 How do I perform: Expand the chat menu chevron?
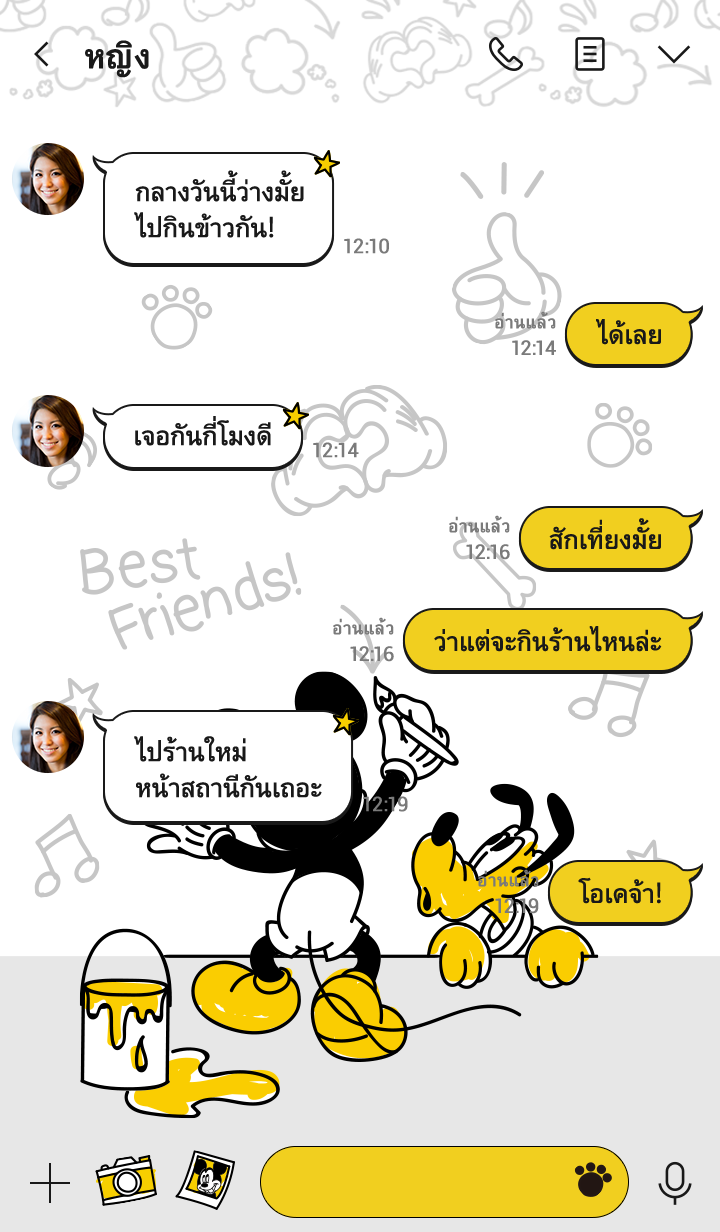(674, 54)
